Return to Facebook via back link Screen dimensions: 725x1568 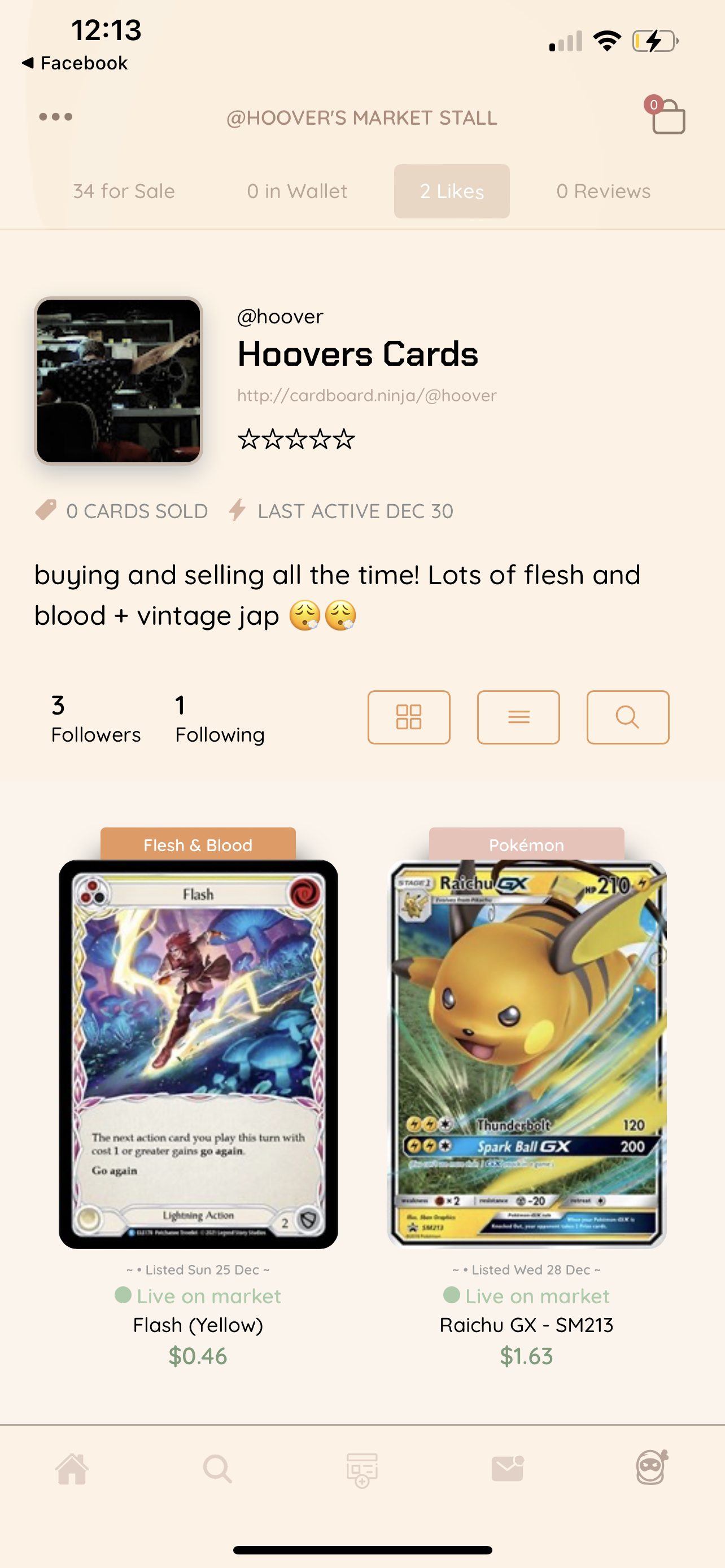click(75, 63)
